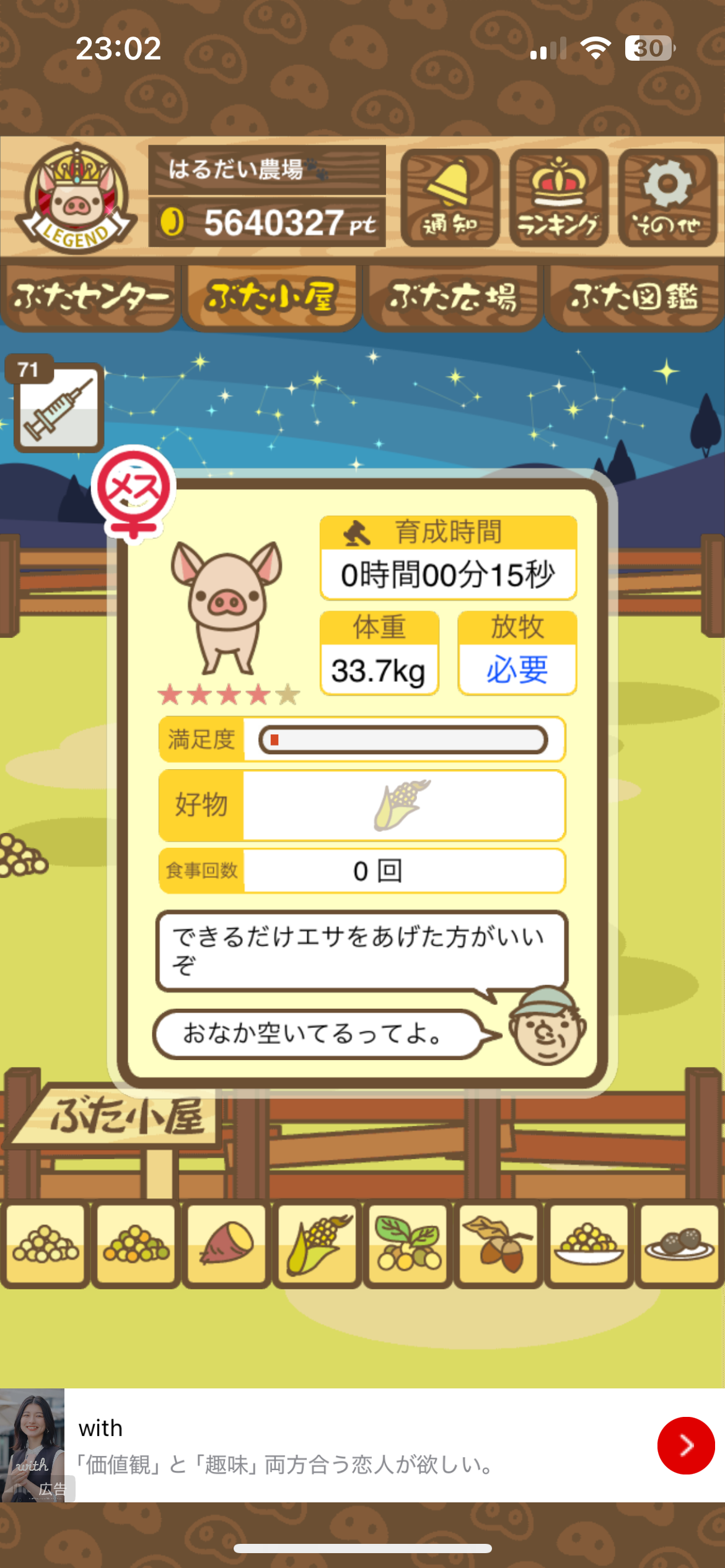725x1568 pixels.
Task: Open the ランキング crown button
Action: tap(558, 198)
